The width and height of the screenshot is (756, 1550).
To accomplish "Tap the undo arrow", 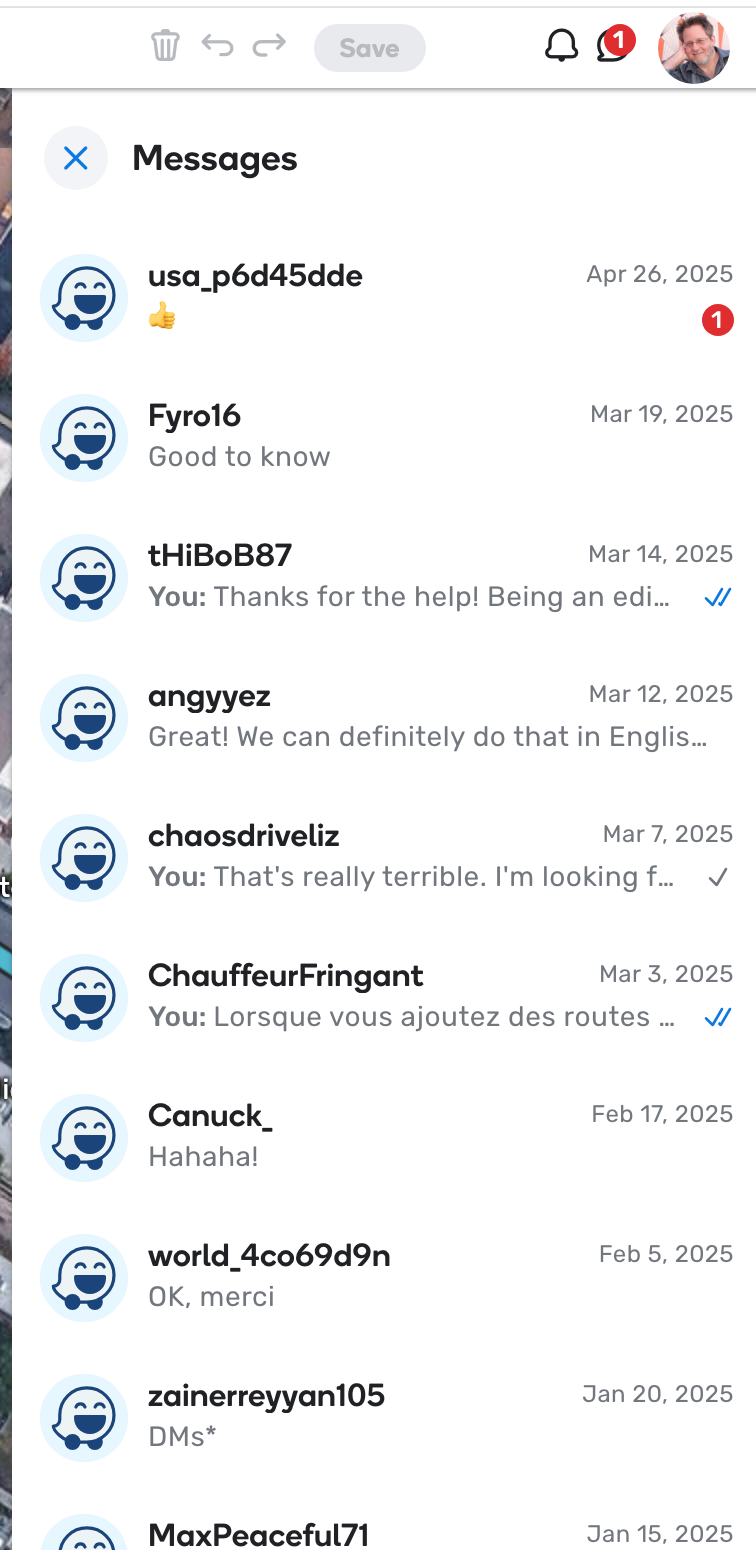I will 217,46.
